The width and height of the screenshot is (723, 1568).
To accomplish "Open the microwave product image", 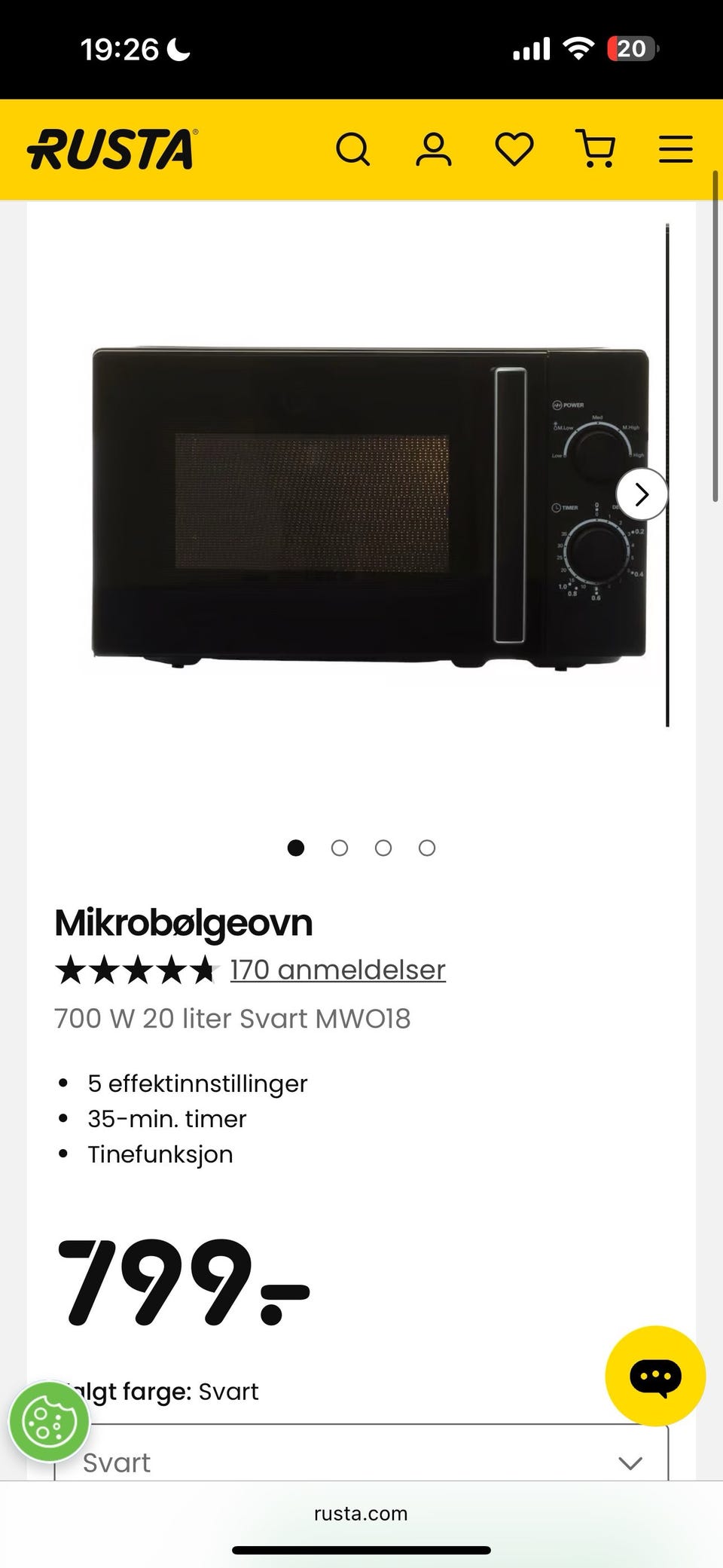I will point(369,505).
